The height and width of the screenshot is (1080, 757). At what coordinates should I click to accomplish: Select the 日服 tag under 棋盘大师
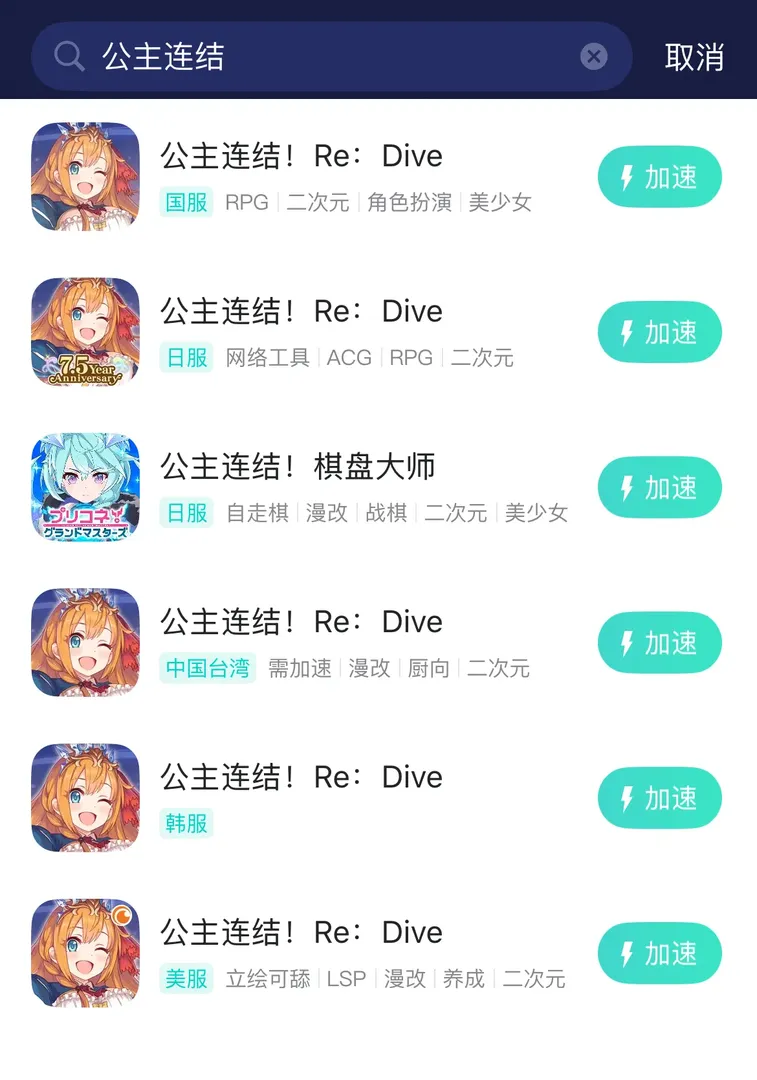[x=186, y=513]
